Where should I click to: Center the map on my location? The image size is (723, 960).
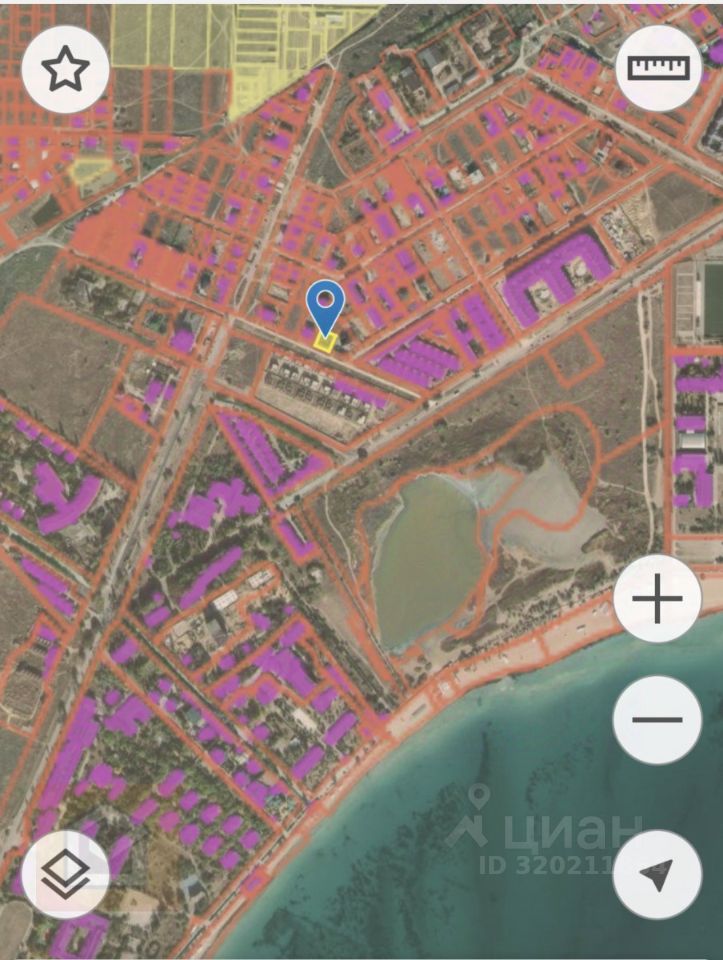click(x=658, y=874)
